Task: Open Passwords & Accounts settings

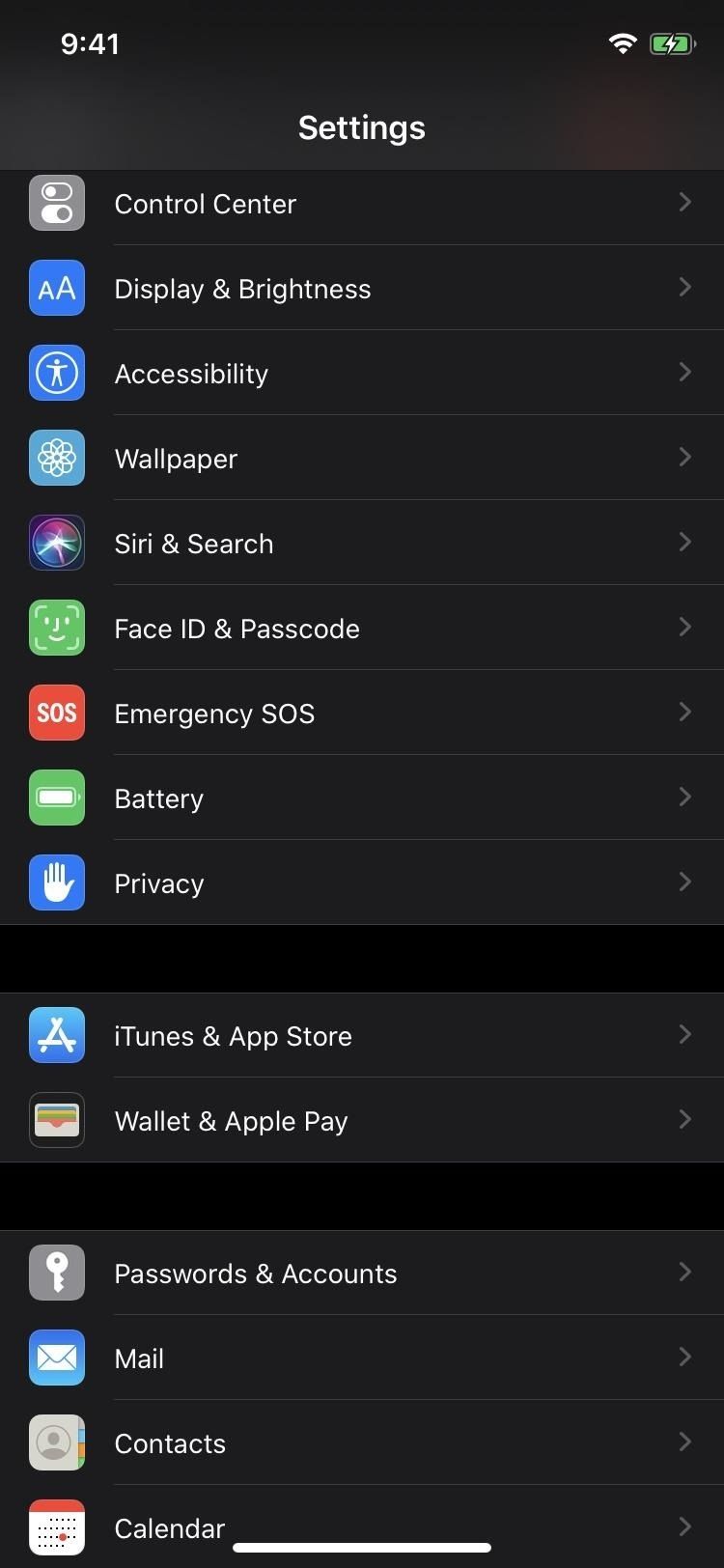Action: tap(362, 1273)
